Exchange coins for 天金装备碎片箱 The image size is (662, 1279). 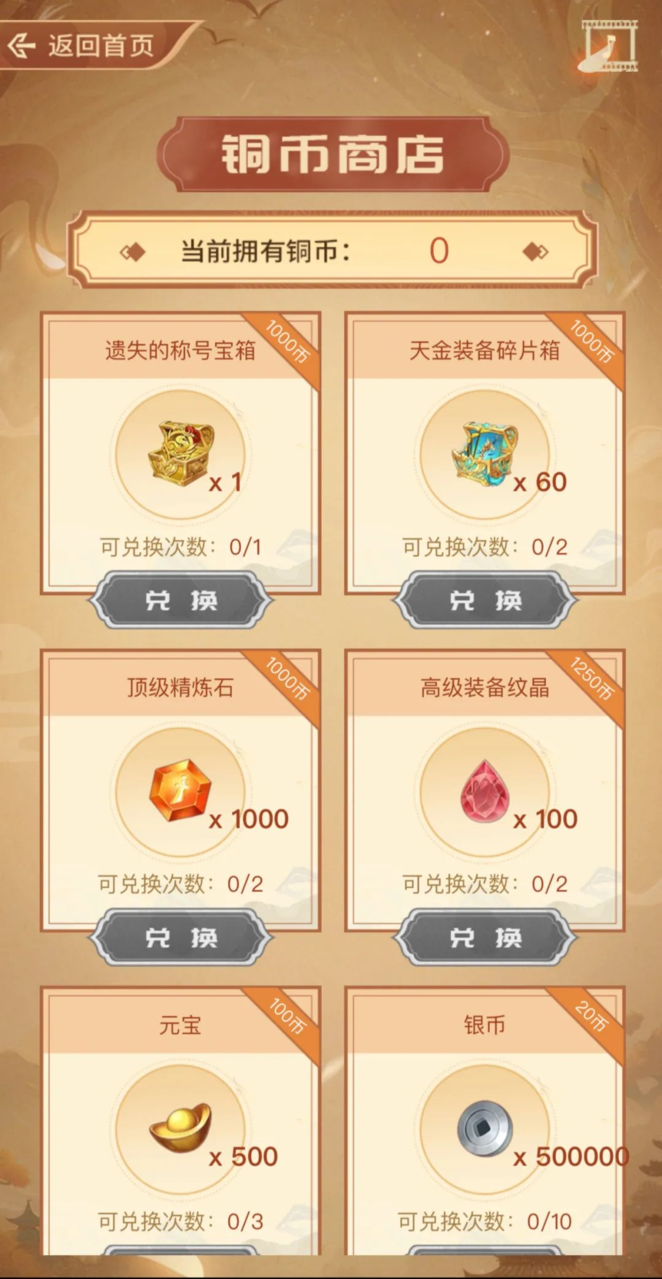[x=485, y=600]
